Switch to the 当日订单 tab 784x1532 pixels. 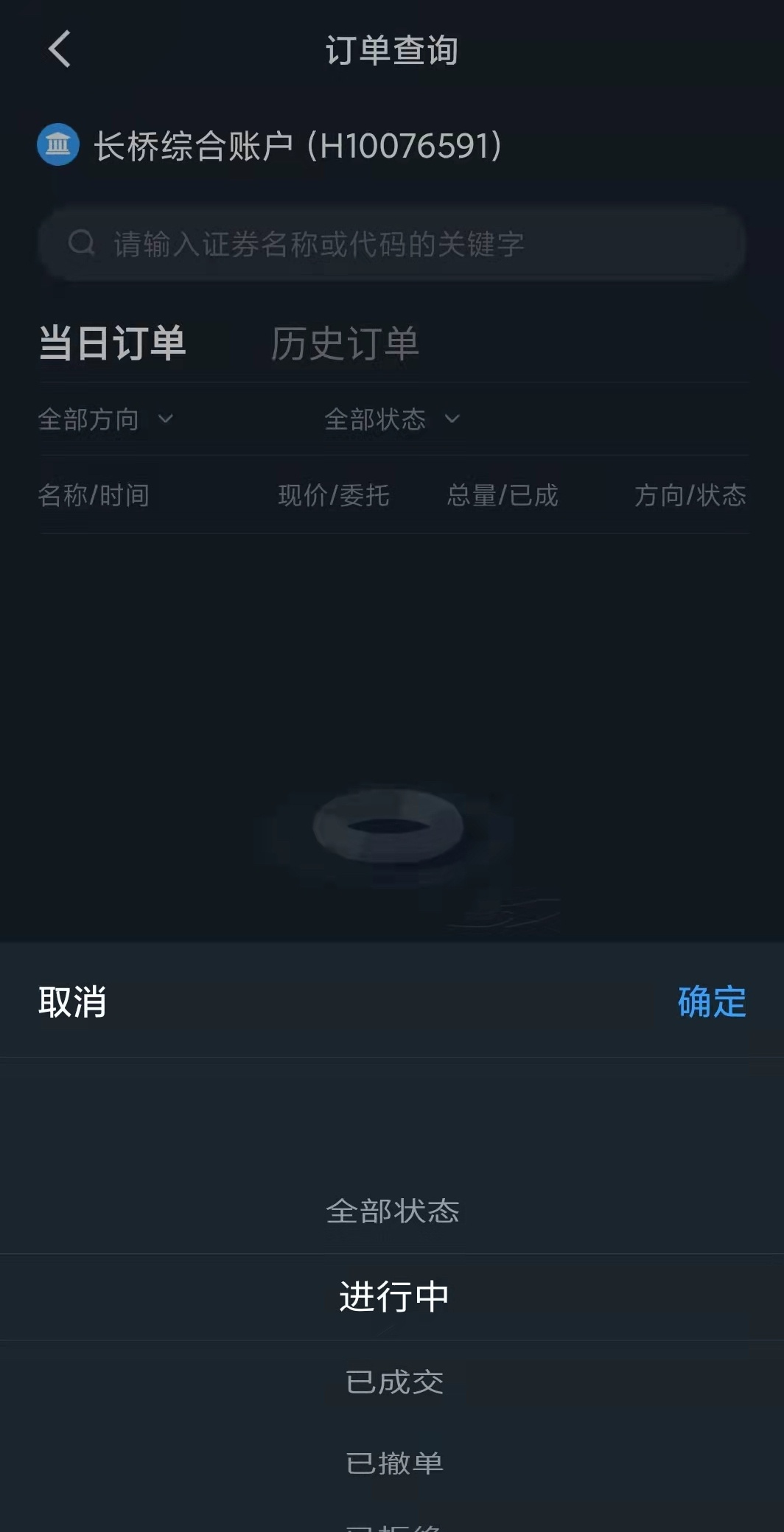112,343
